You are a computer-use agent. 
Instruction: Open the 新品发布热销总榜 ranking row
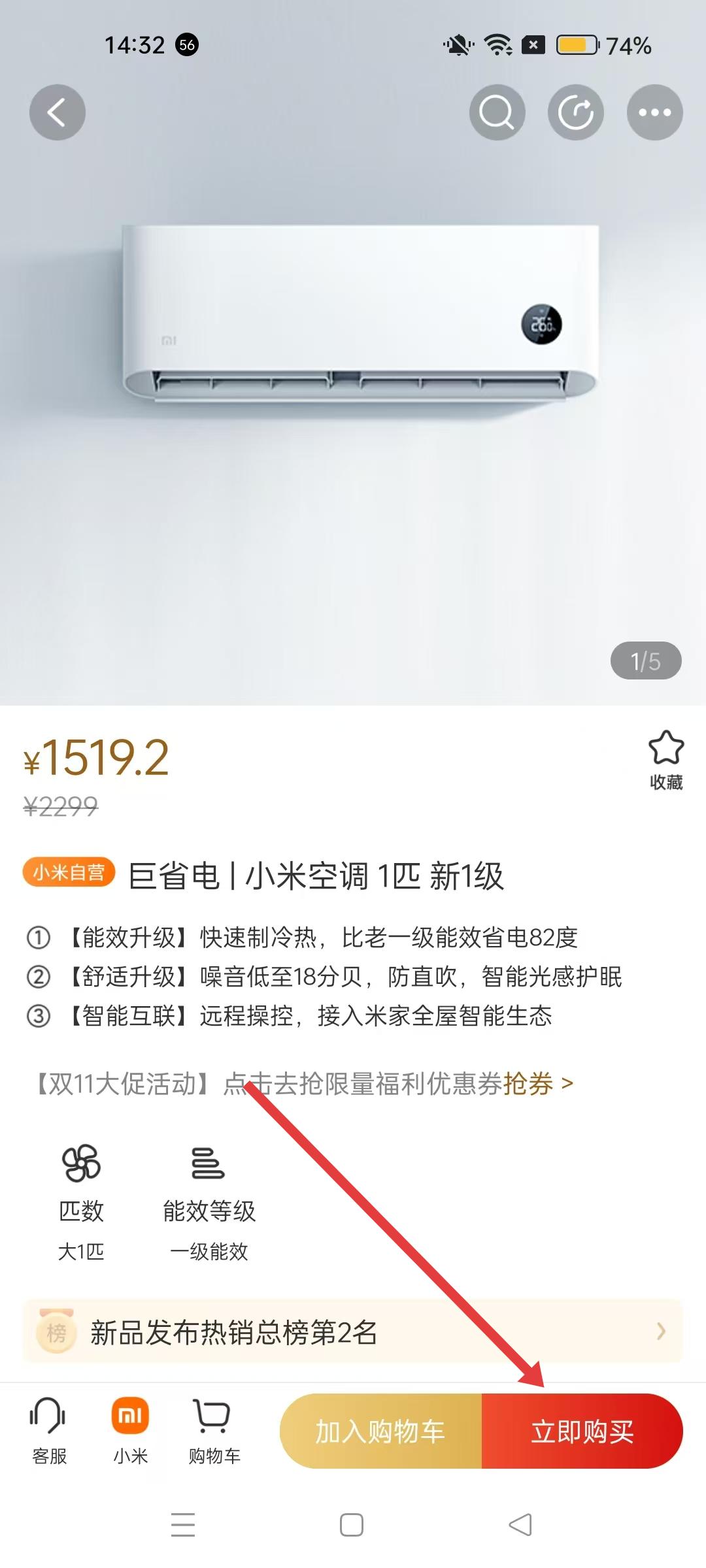point(353,1332)
